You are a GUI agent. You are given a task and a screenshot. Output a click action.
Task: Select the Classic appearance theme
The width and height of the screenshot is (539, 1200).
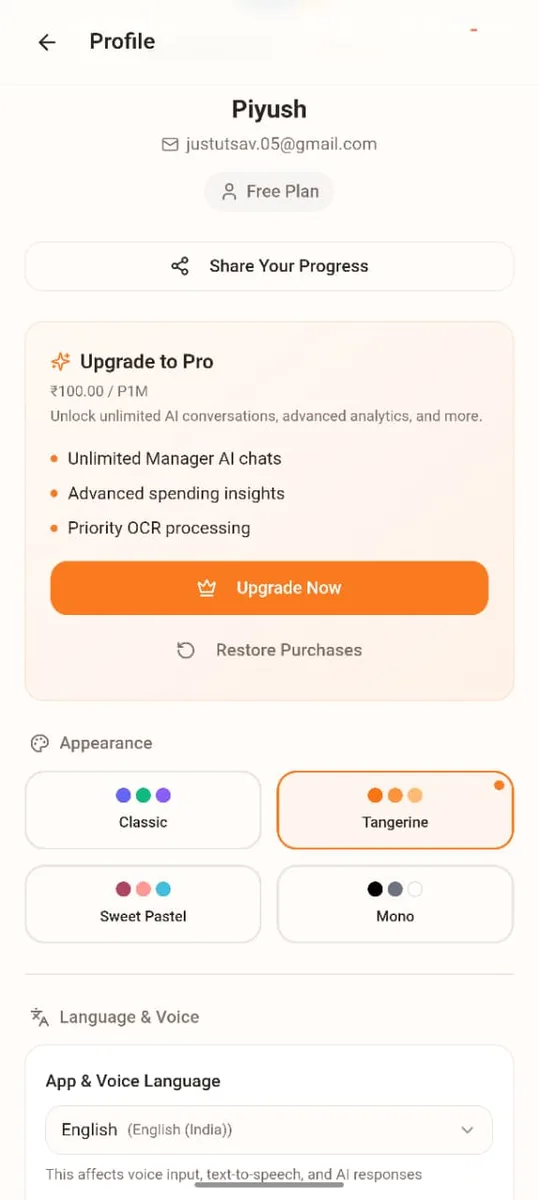pyautogui.click(x=143, y=810)
